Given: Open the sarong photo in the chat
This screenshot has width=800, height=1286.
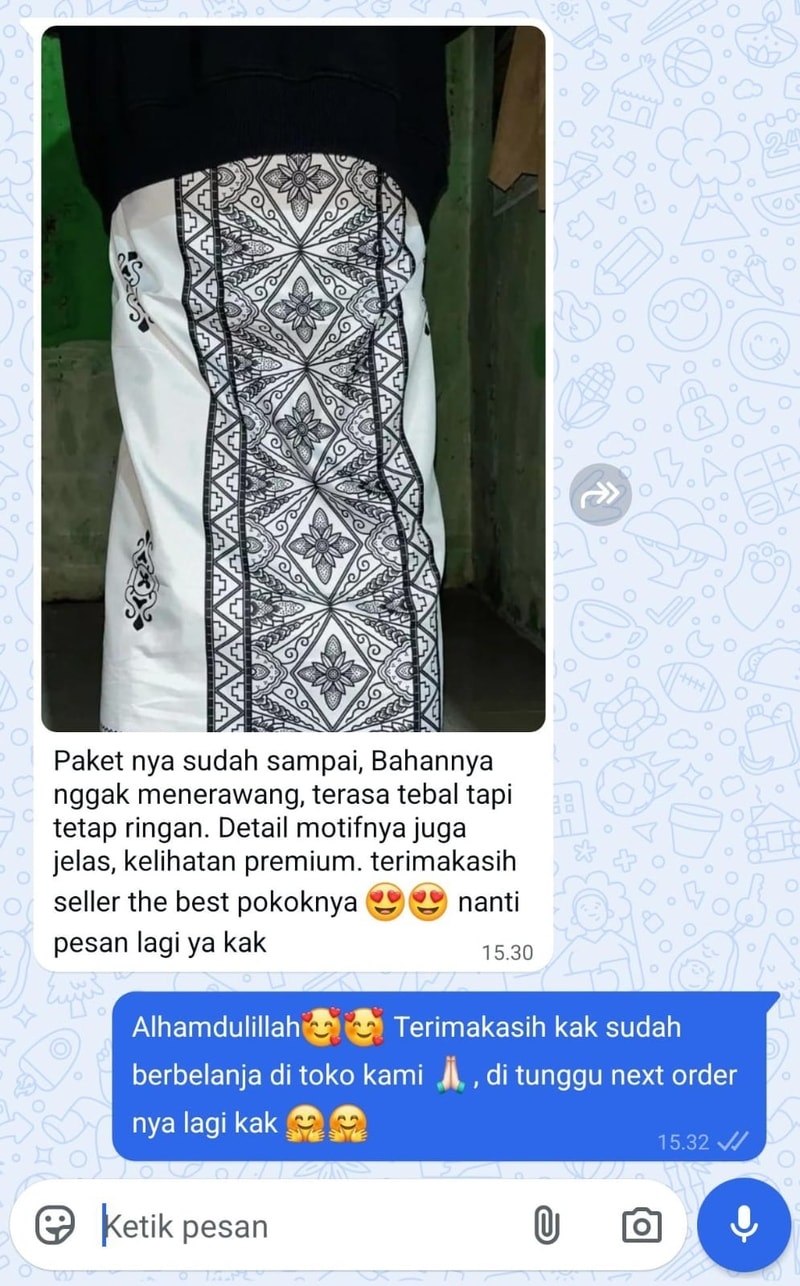Looking at the screenshot, I should pos(293,380).
